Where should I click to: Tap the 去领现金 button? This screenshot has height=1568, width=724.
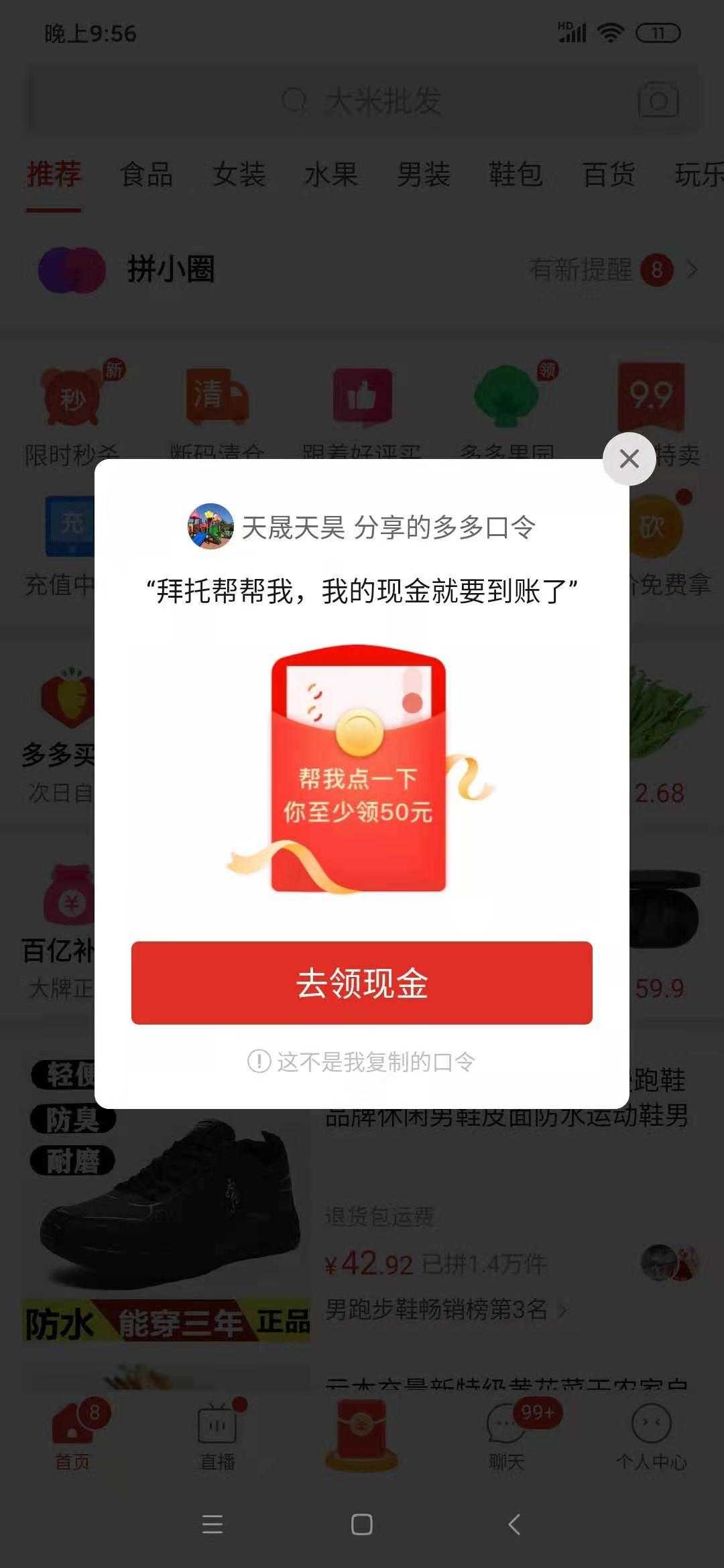point(361,982)
